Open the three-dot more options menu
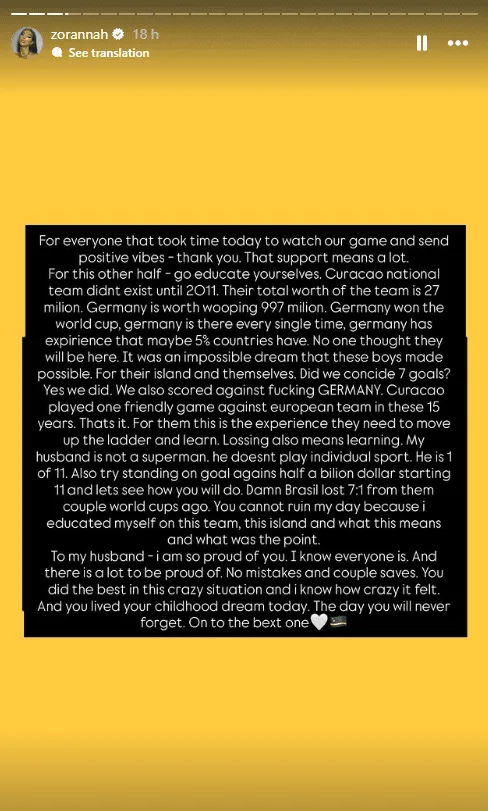This screenshot has height=811, width=488. (458, 43)
